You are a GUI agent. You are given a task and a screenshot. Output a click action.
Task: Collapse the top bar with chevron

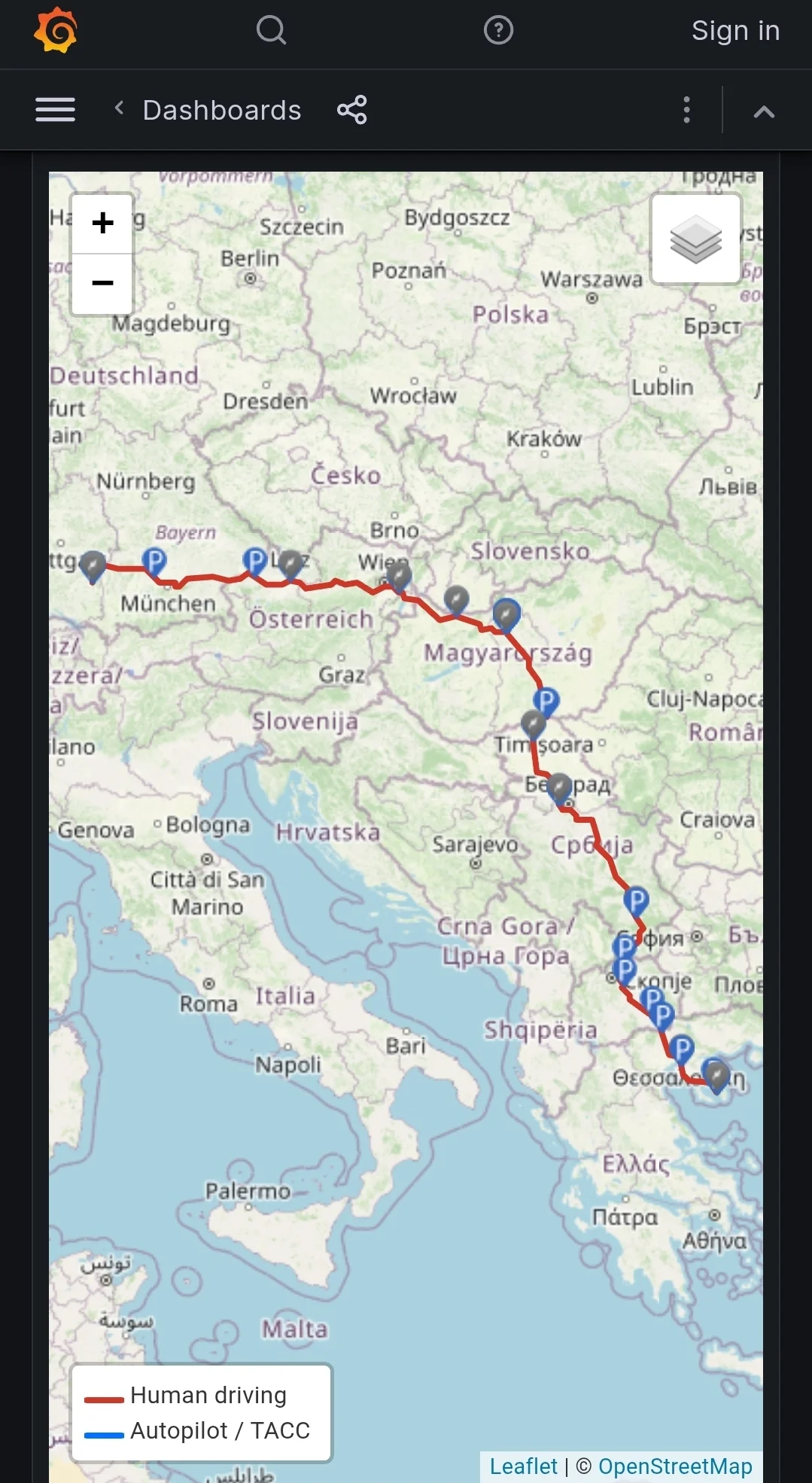pyautogui.click(x=764, y=112)
